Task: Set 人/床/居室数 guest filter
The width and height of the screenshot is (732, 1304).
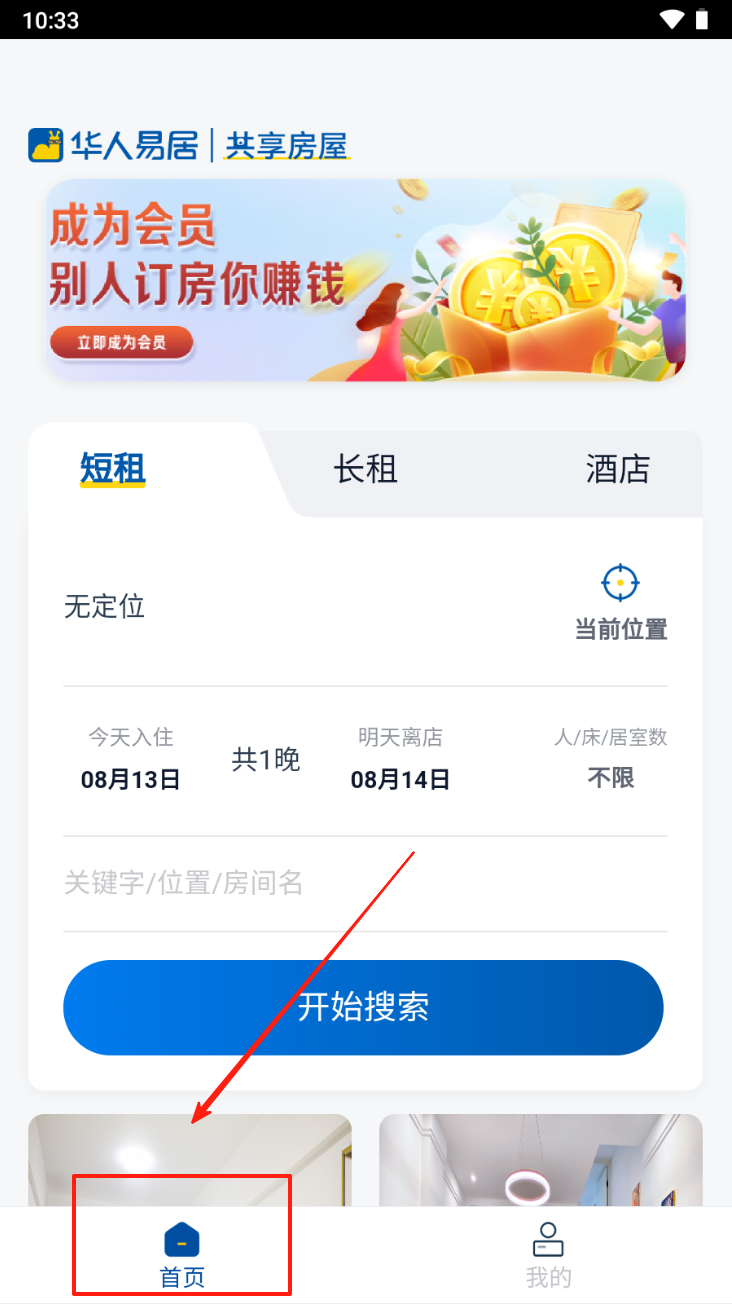Action: [x=610, y=760]
